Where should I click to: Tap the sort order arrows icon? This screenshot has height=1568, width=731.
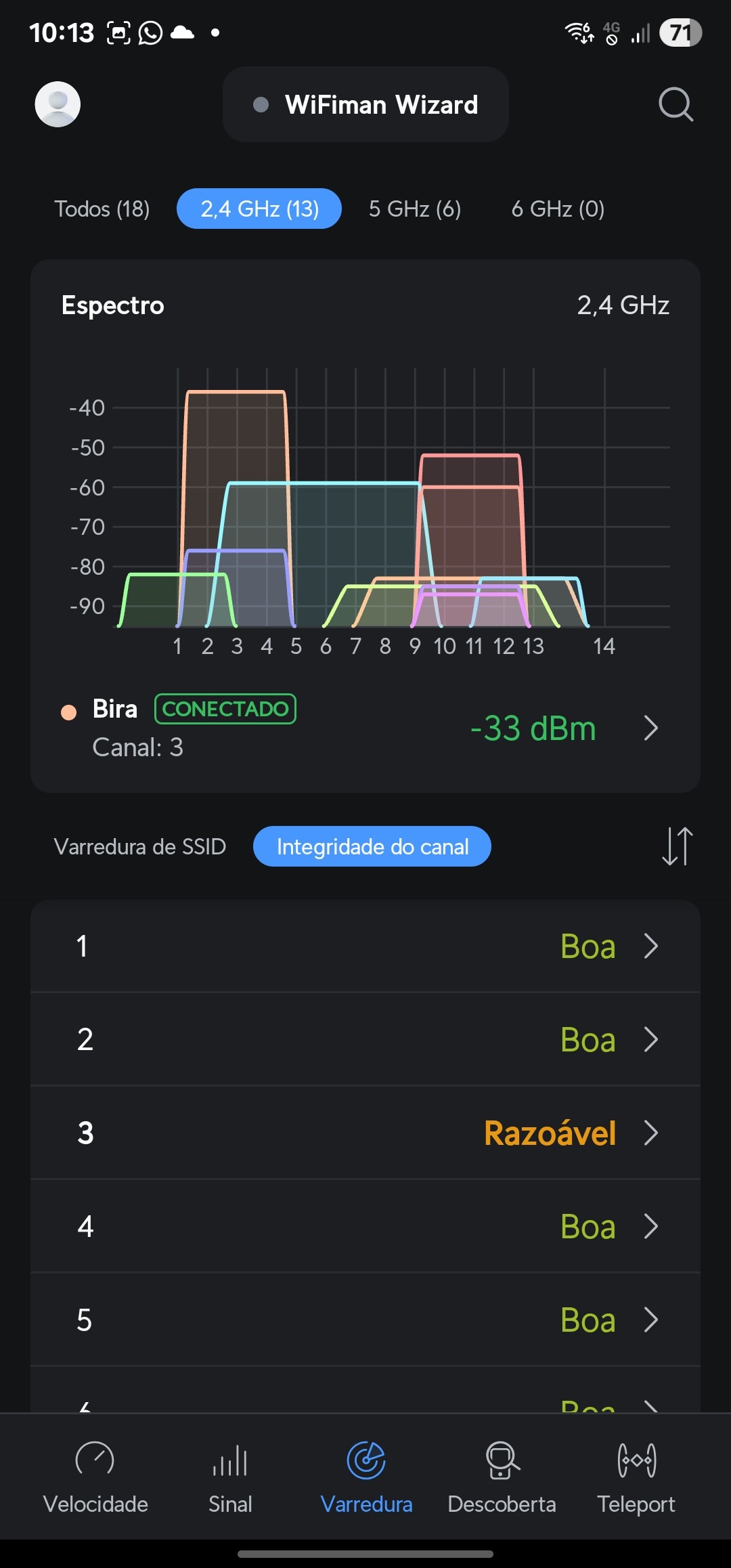click(x=677, y=846)
